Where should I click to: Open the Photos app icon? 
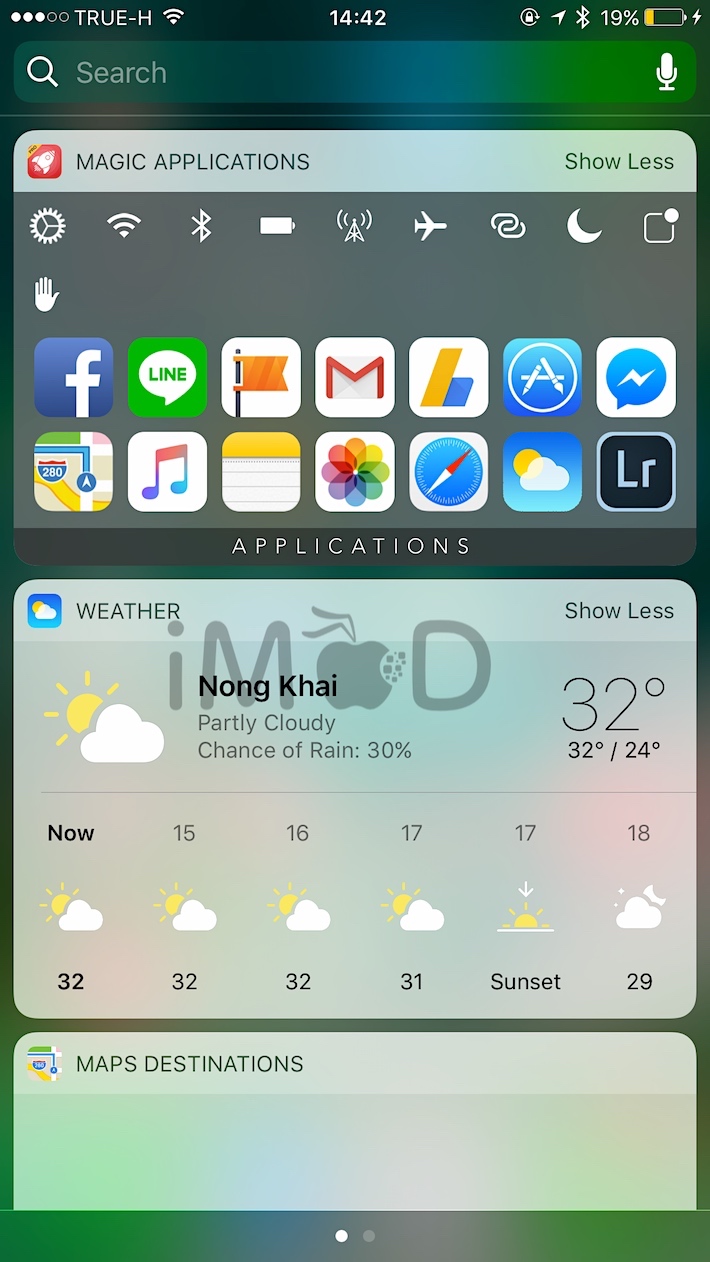355,471
